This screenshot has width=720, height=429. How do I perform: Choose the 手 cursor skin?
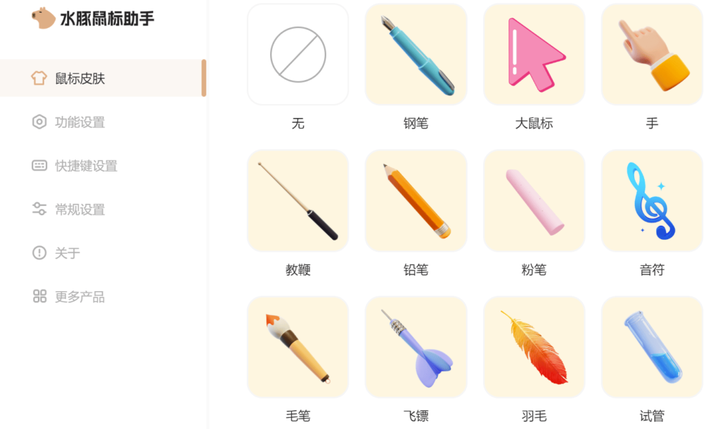click(x=652, y=55)
